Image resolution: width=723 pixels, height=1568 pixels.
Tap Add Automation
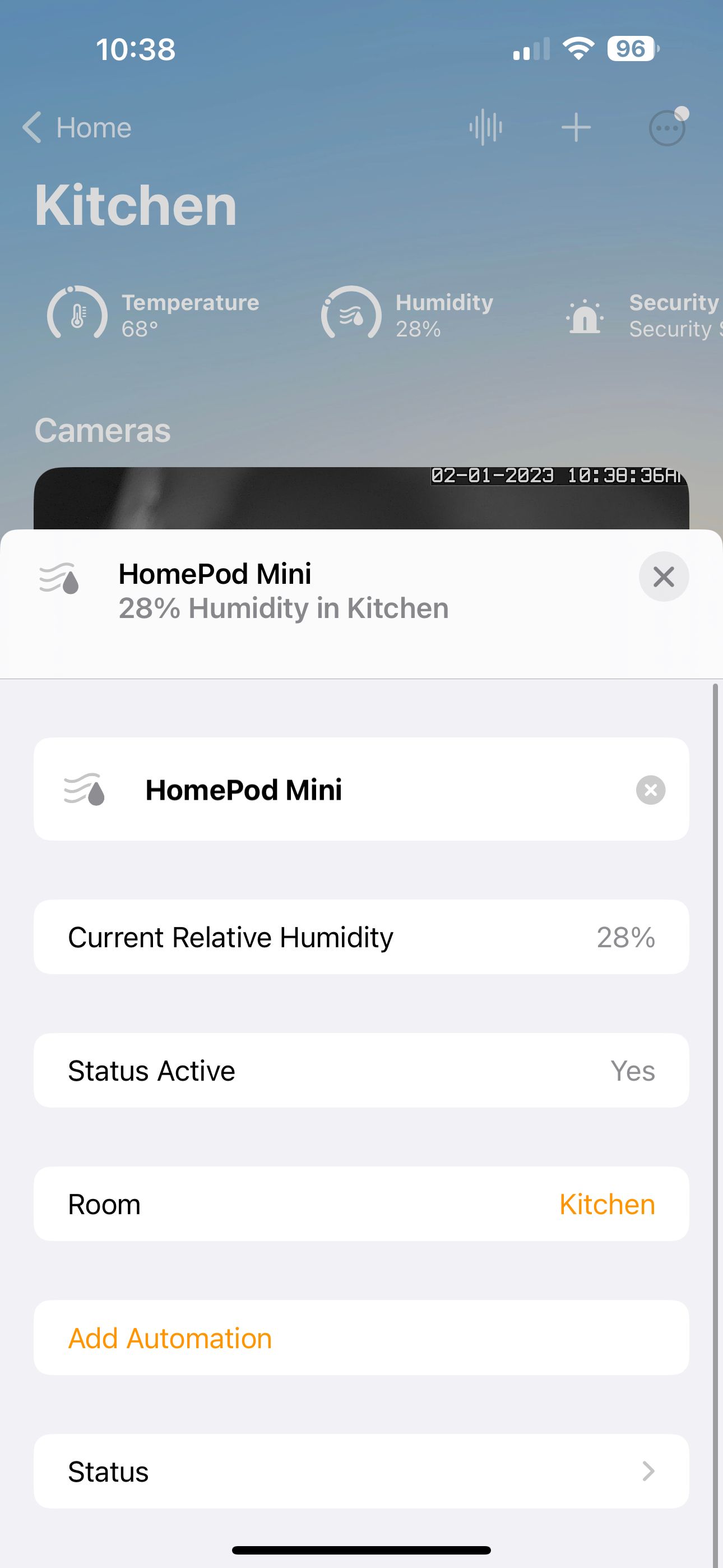click(169, 1338)
